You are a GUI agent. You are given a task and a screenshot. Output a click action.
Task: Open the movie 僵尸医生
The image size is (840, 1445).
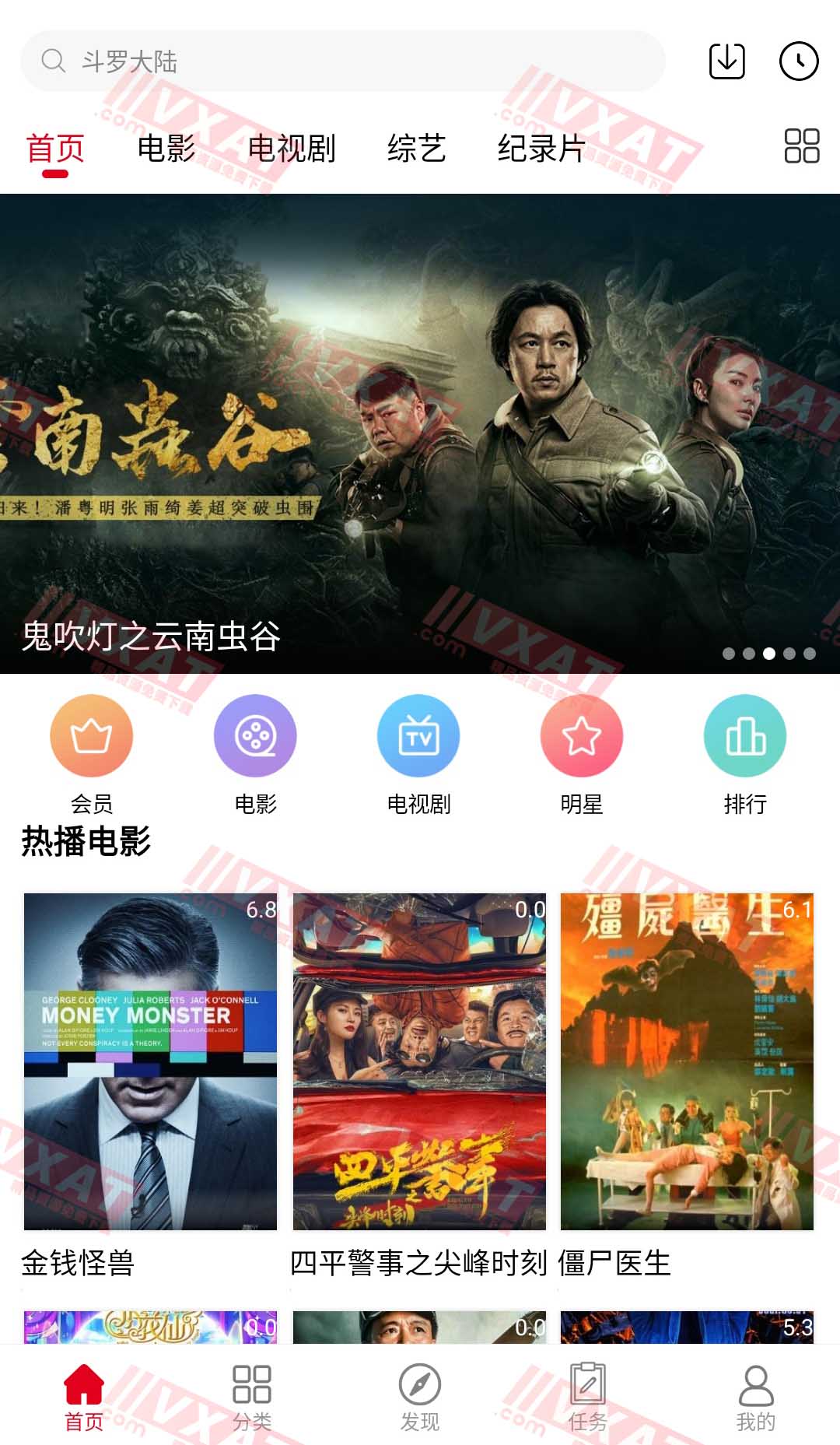[687, 1061]
